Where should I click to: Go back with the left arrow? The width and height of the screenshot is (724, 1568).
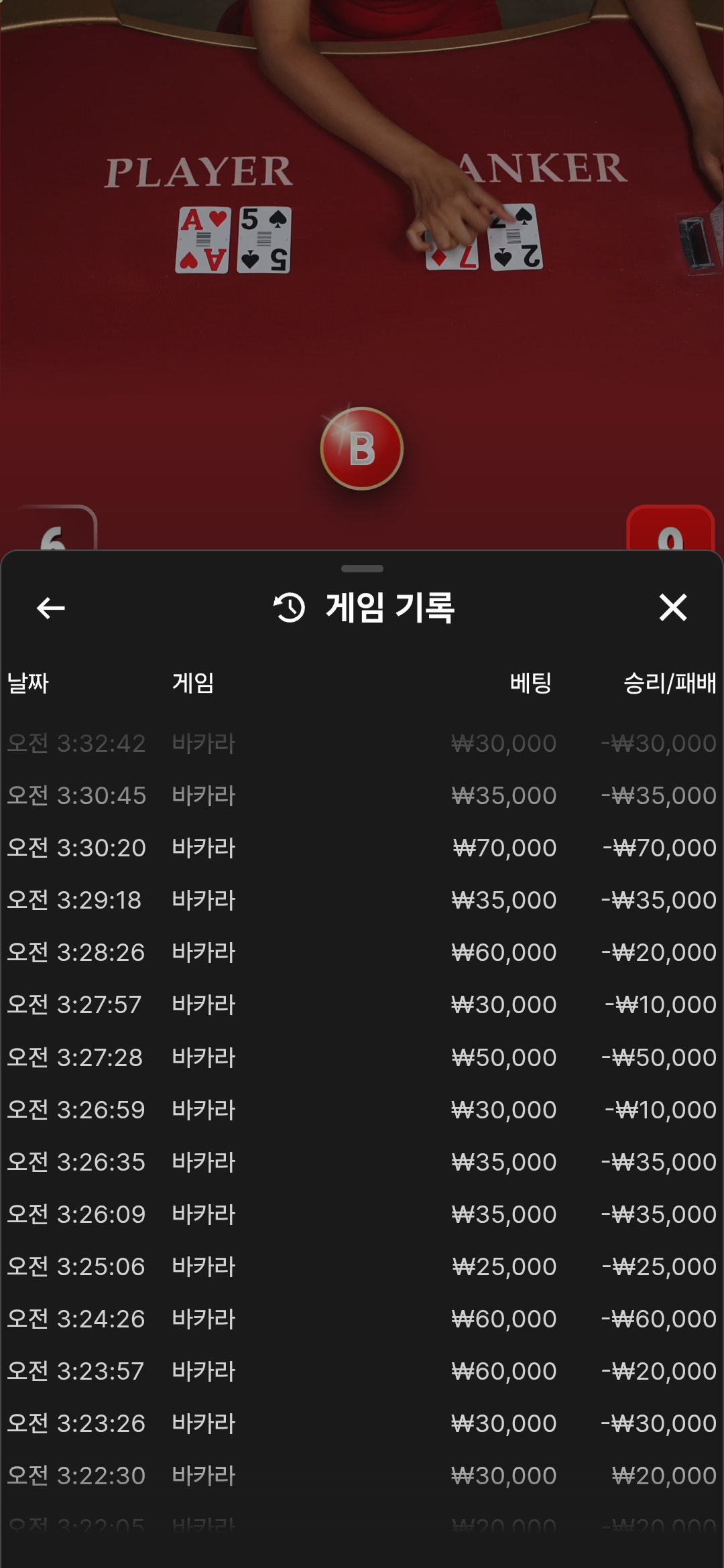point(50,608)
